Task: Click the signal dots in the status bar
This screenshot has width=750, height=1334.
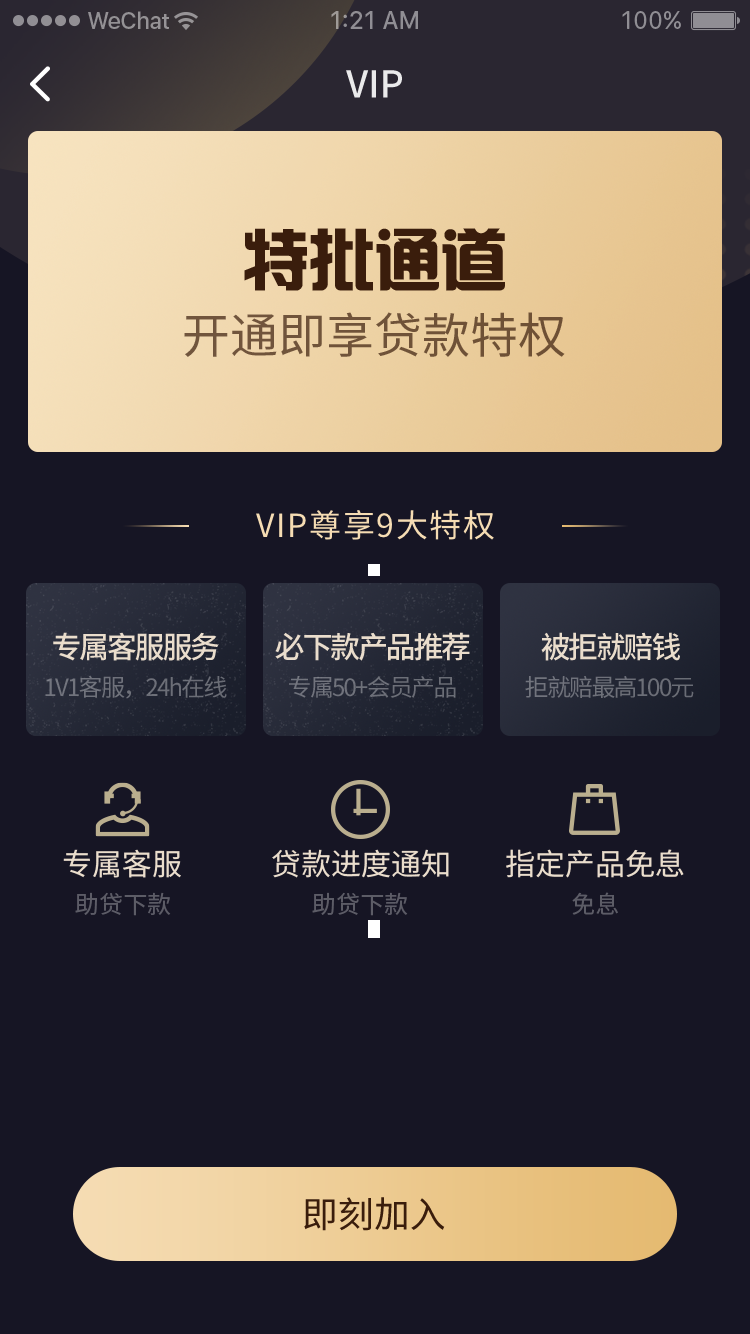Action: tap(47, 18)
